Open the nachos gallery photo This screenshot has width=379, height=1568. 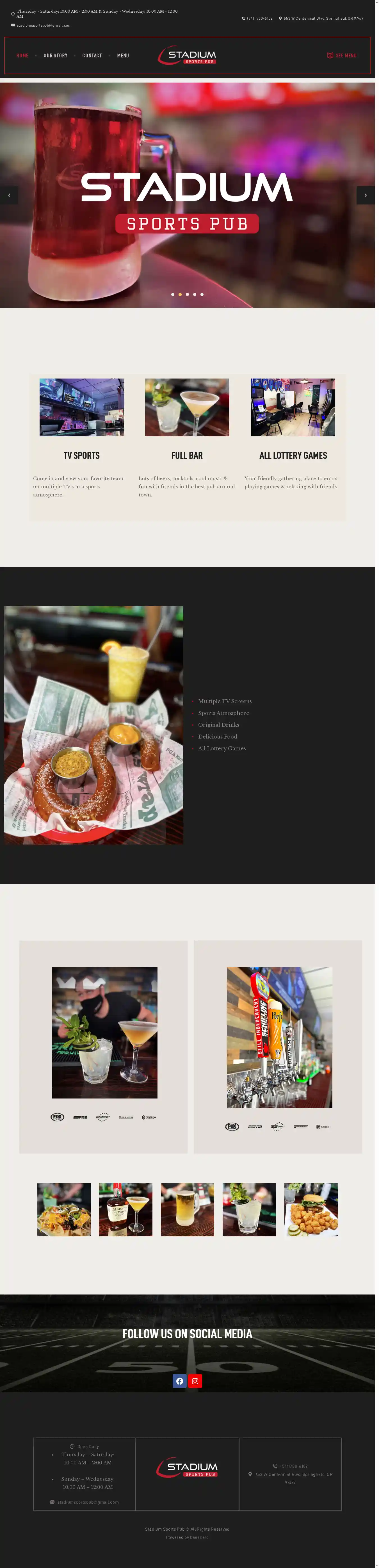(x=64, y=1209)
